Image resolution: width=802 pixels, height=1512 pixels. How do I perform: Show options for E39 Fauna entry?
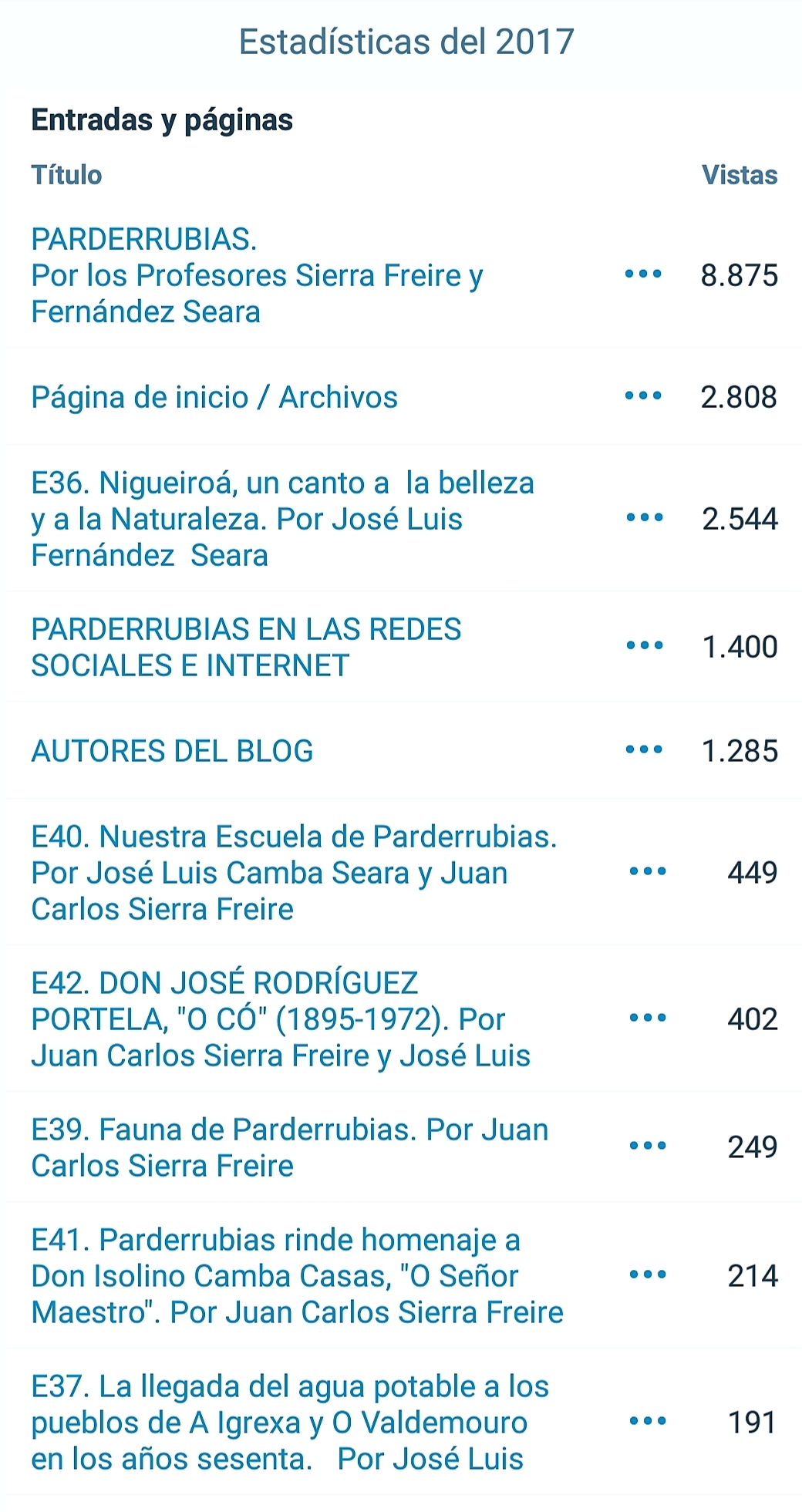click(648, 1146)
